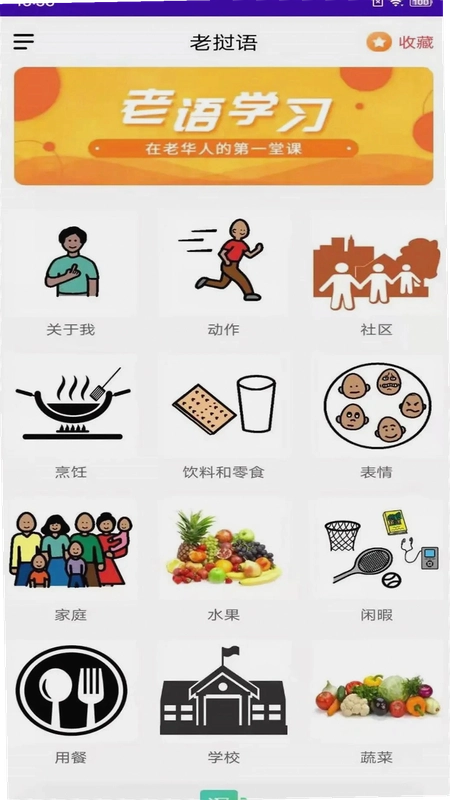Open the 关于我 category

click(71, 278)
